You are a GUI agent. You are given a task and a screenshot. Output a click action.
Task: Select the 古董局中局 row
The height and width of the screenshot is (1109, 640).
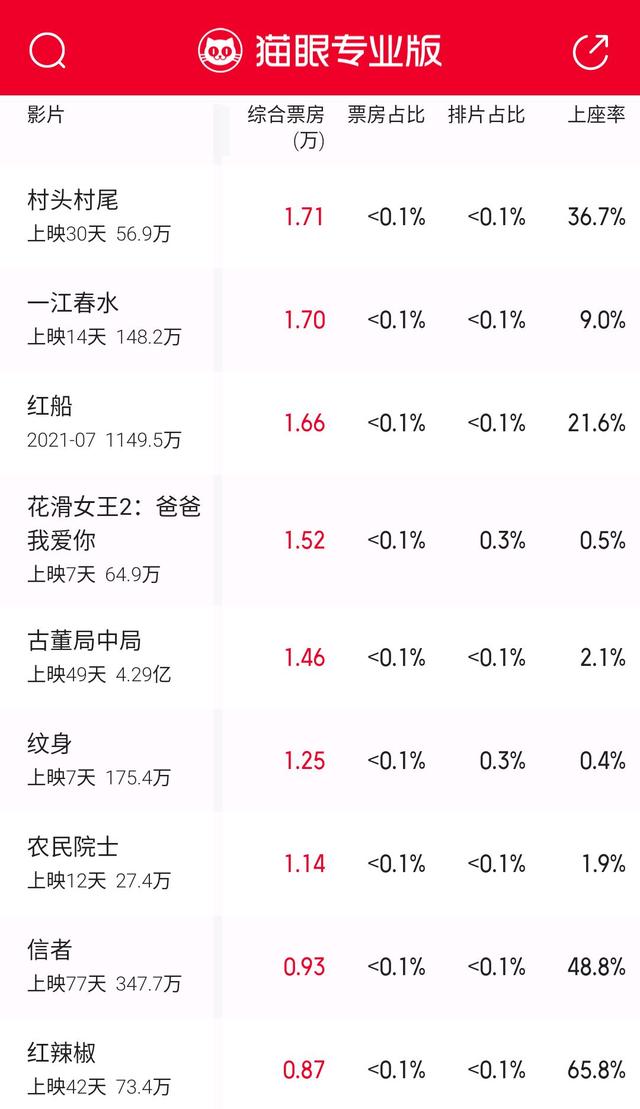[320, 657]
